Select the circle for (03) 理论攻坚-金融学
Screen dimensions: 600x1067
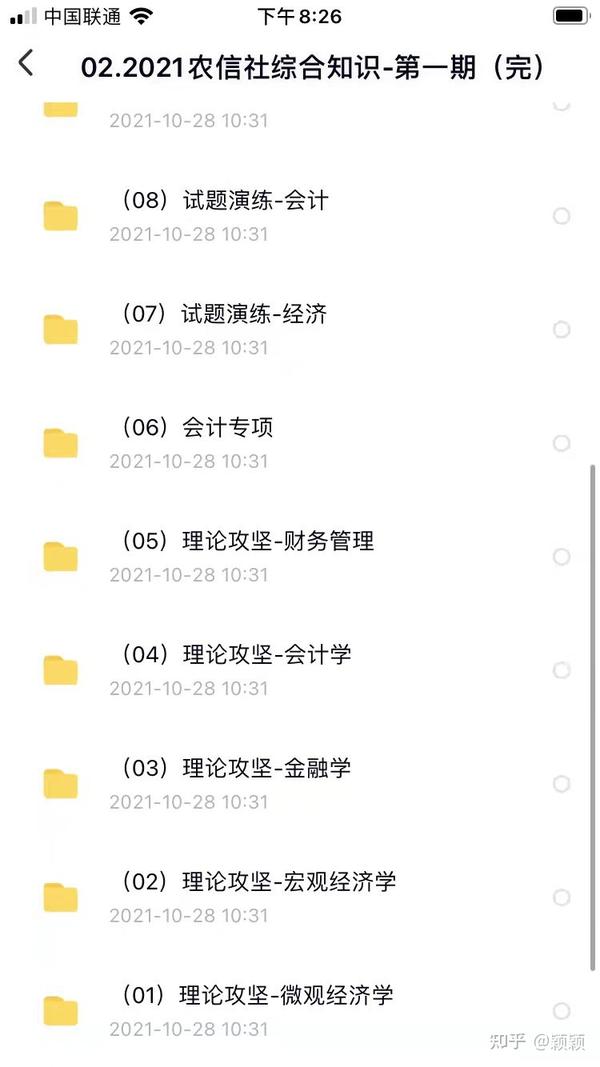pos(562,784)
